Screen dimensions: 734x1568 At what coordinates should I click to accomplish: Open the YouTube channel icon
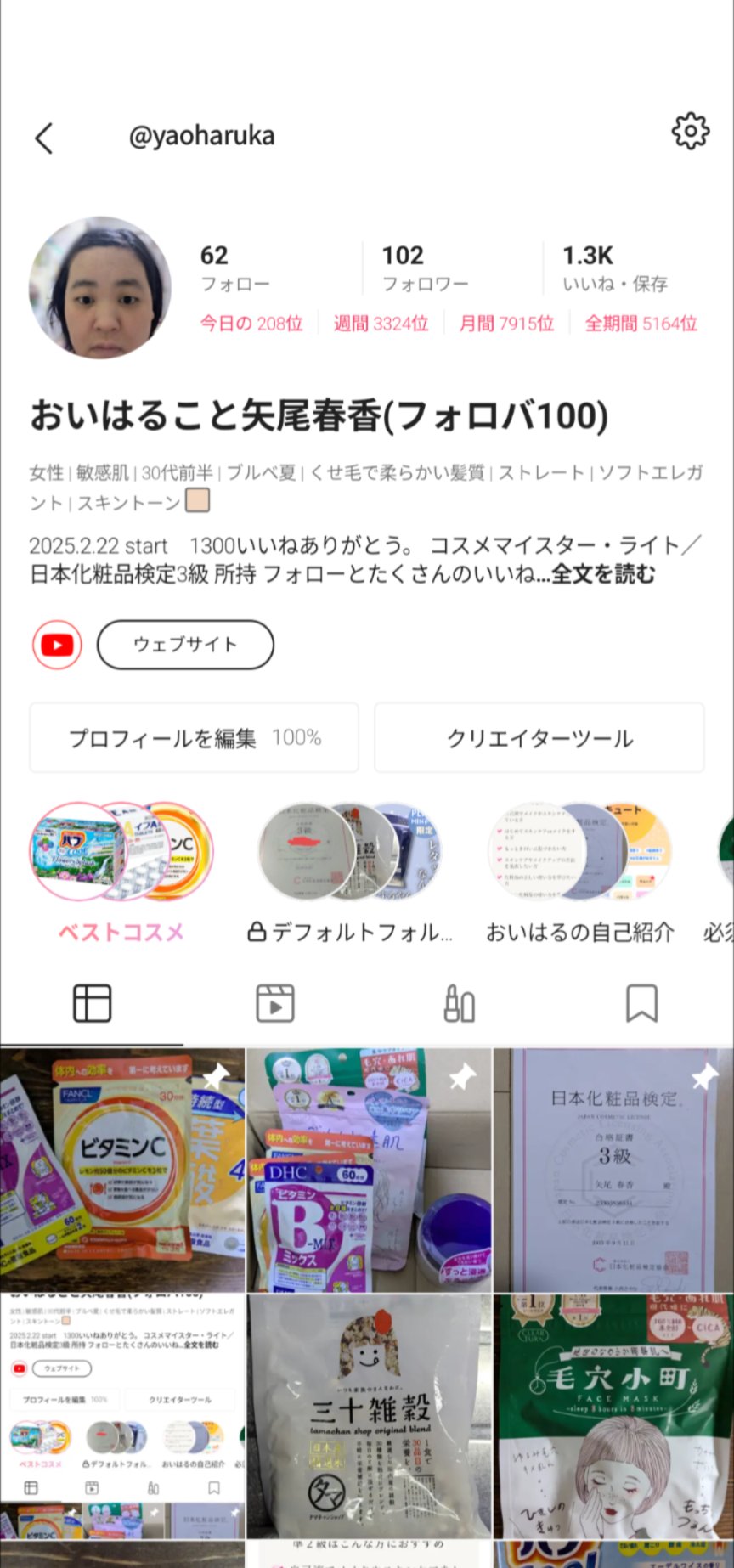[x=56, y=645]
